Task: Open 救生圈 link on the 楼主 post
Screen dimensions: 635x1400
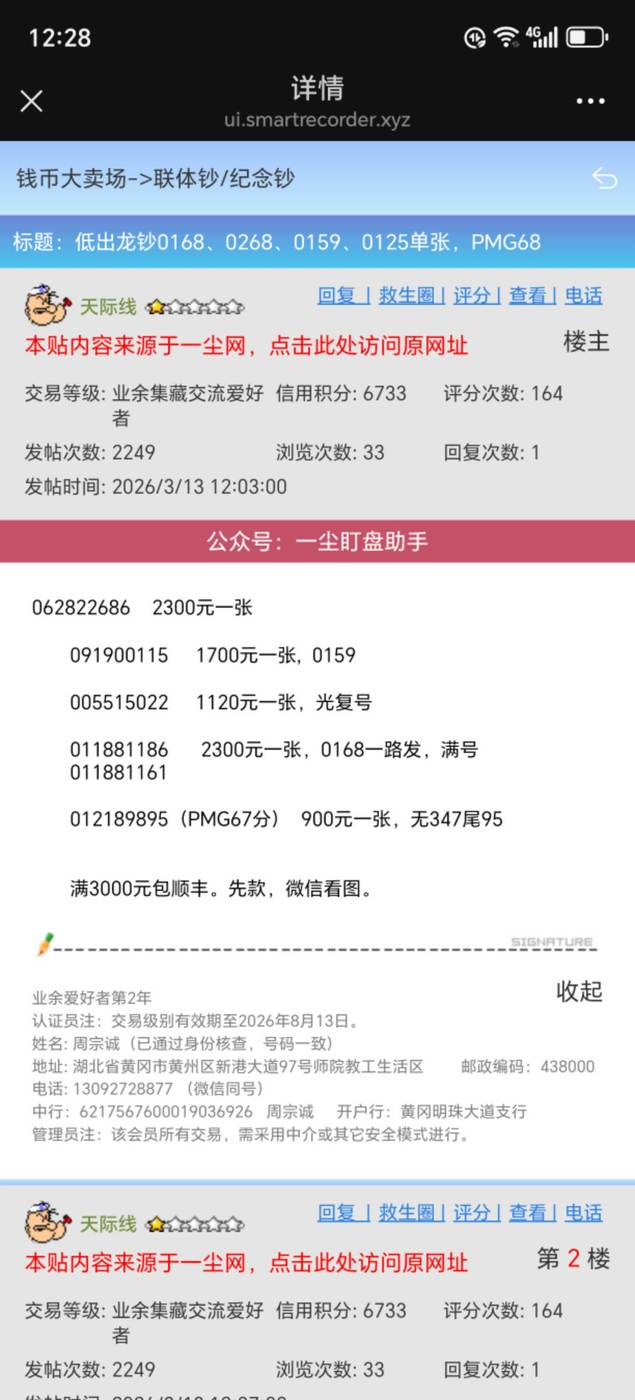Action: coord(409,295)
